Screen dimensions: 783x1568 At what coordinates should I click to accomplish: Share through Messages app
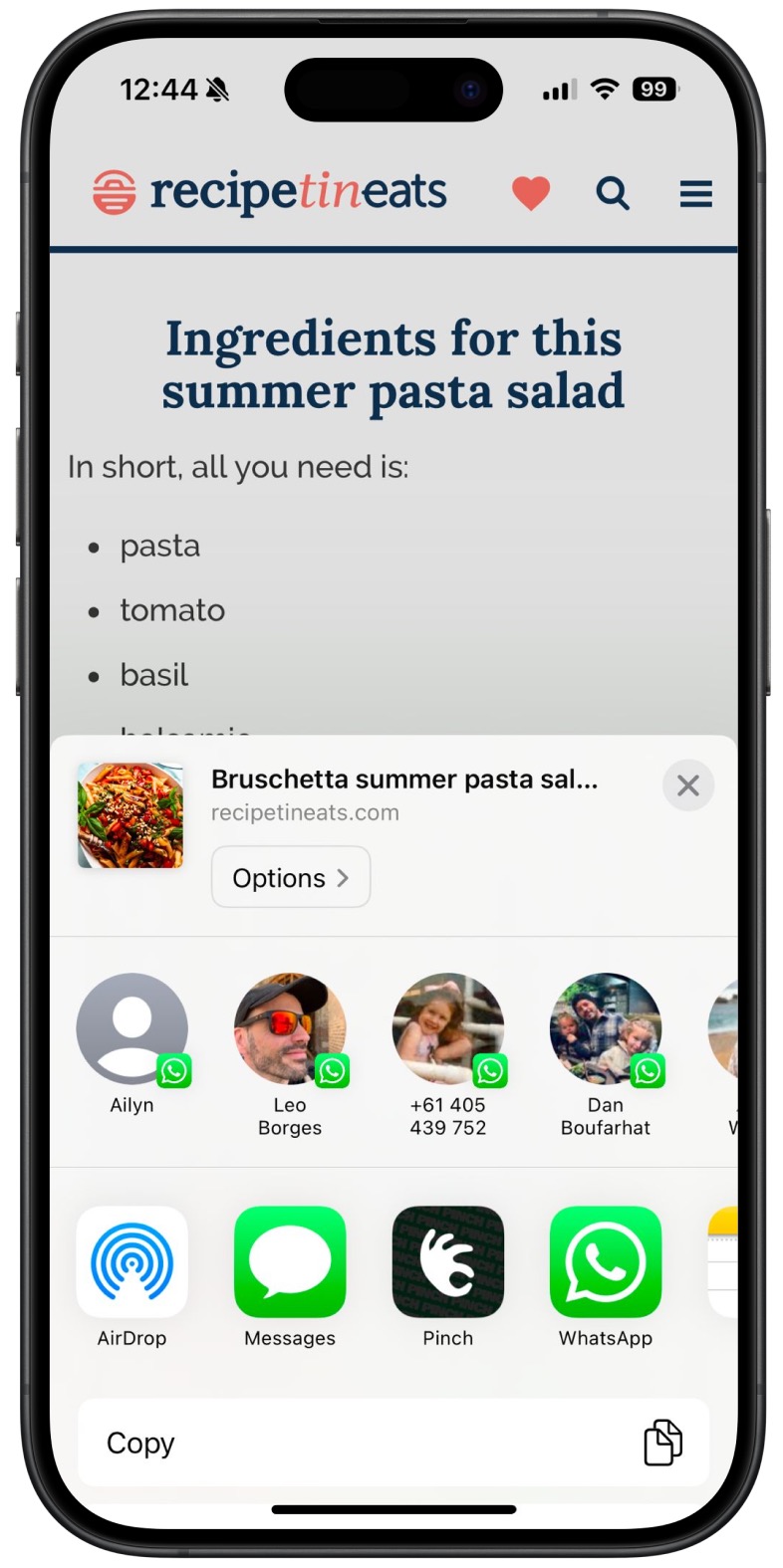[x=290, y=1262]
